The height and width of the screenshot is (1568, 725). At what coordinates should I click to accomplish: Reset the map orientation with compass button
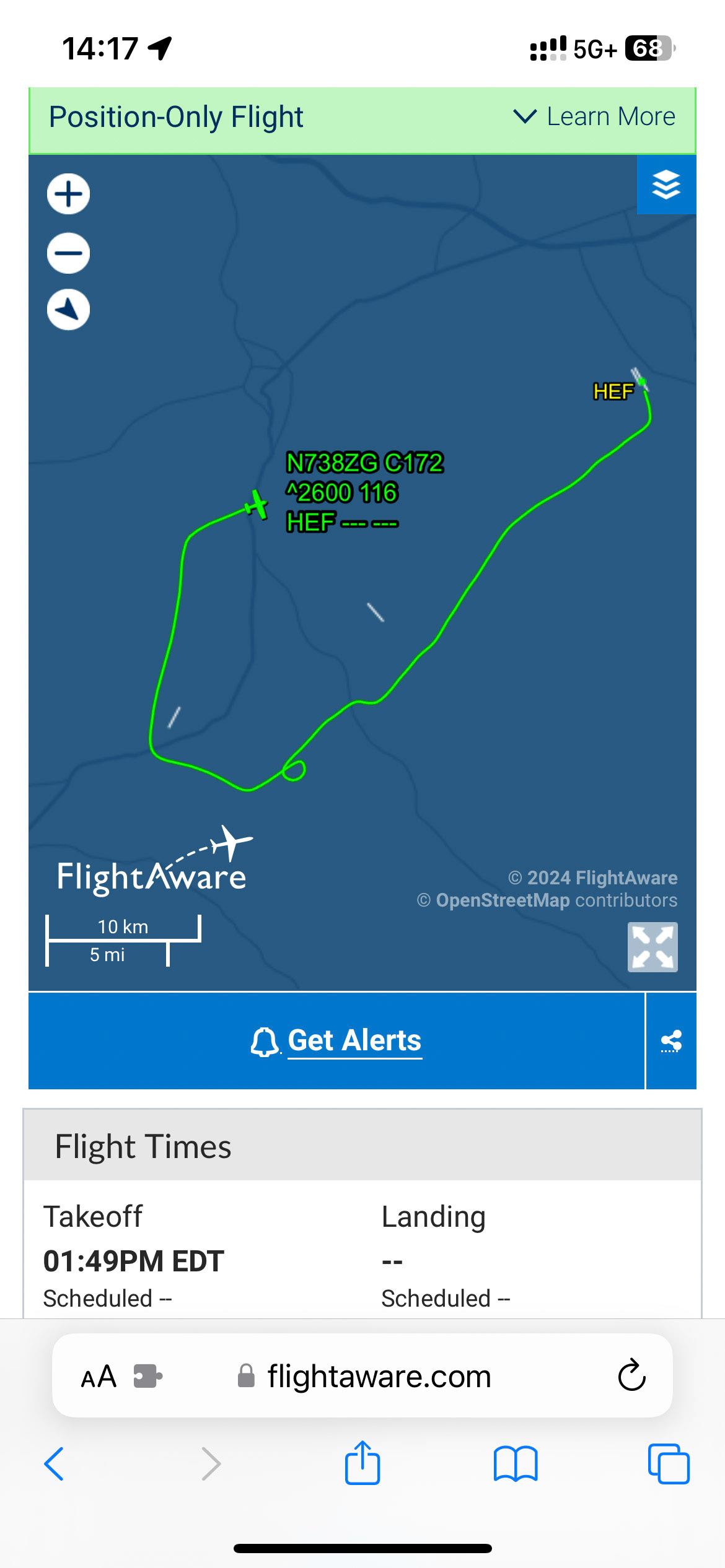68,310
